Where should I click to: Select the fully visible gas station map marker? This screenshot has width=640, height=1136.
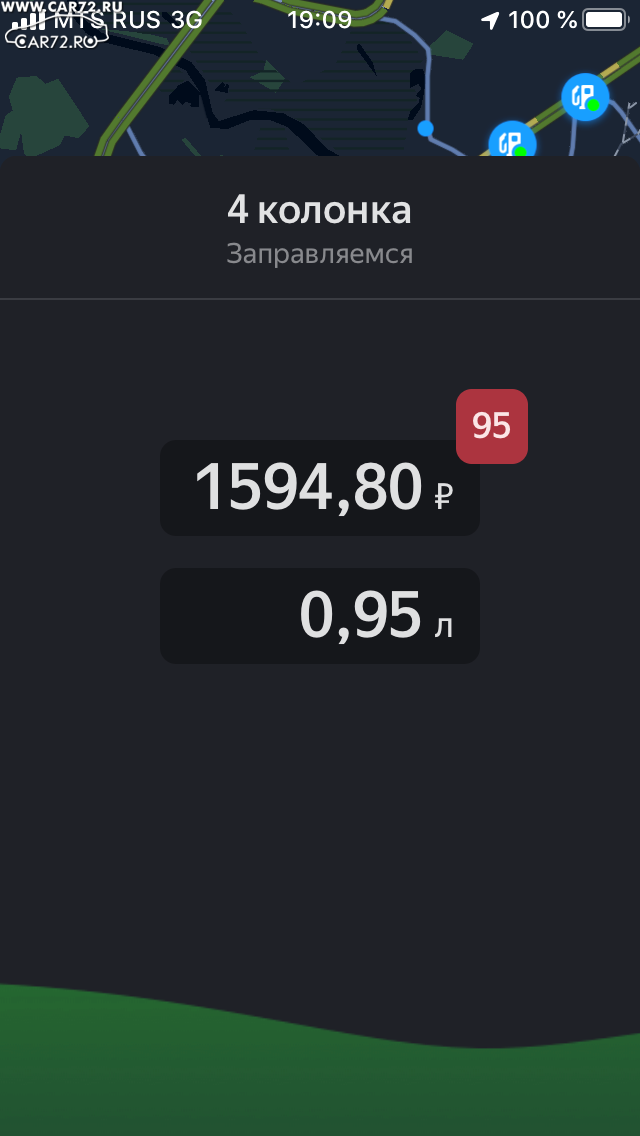[585, 97]
